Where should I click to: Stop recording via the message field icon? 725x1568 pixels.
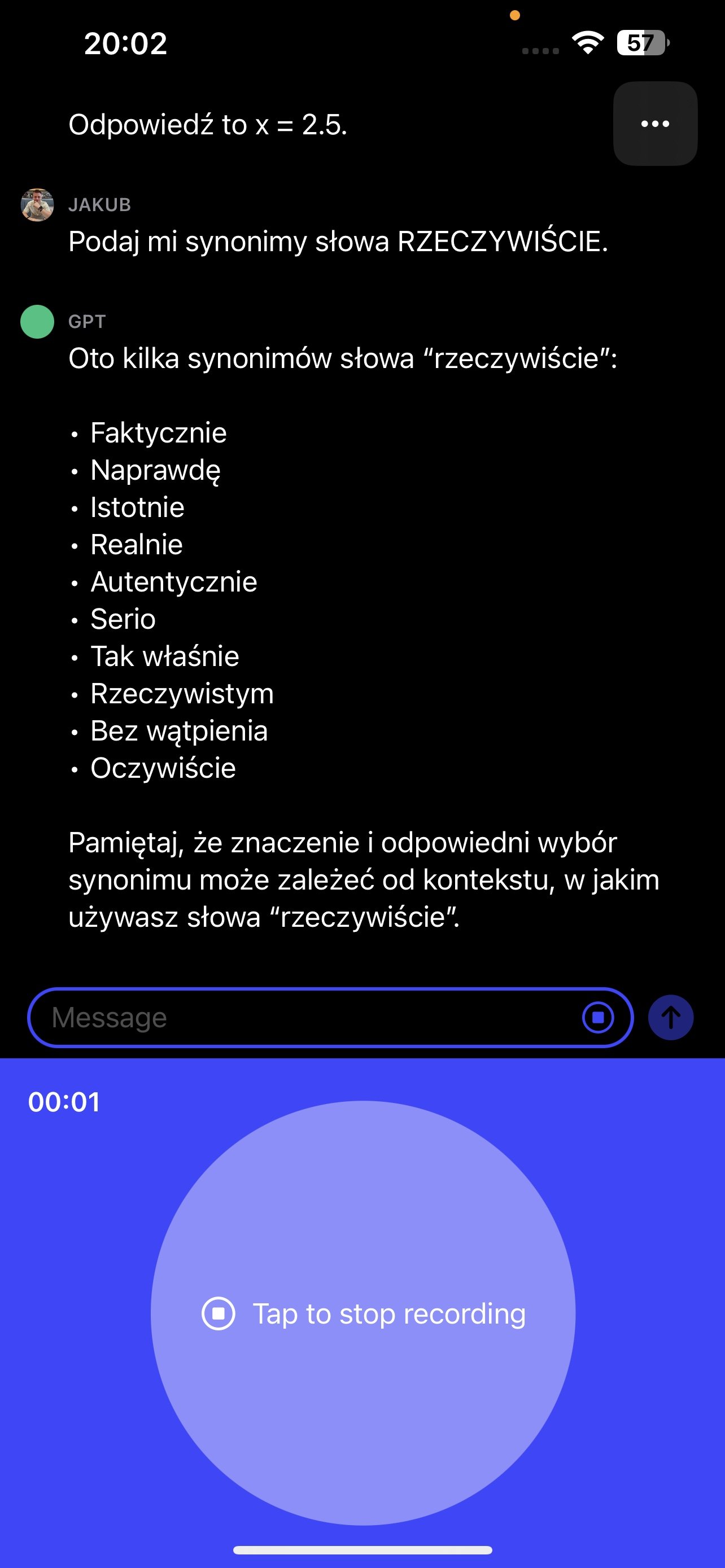click(598, 1017)
